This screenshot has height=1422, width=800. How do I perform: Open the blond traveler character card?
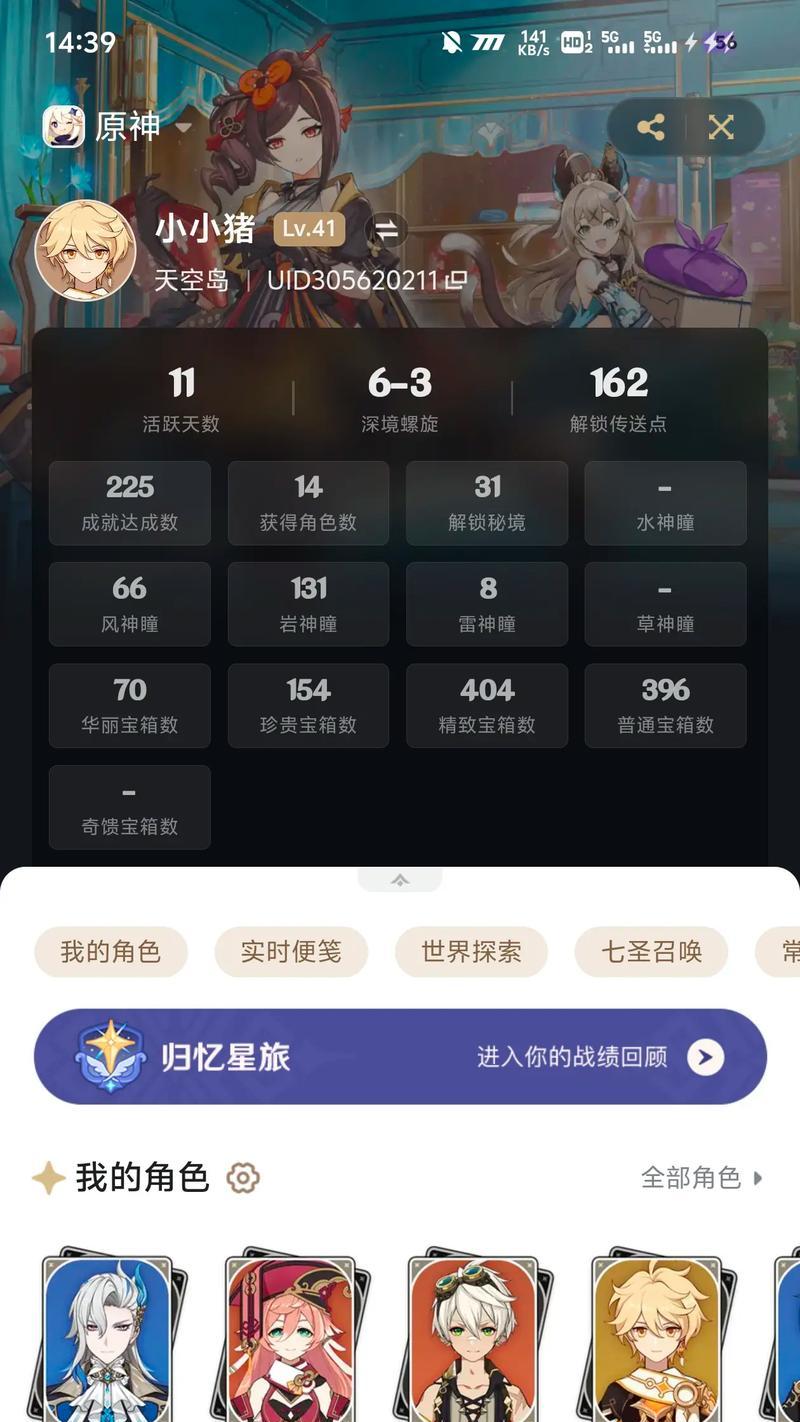click(x=657, y=1335)
